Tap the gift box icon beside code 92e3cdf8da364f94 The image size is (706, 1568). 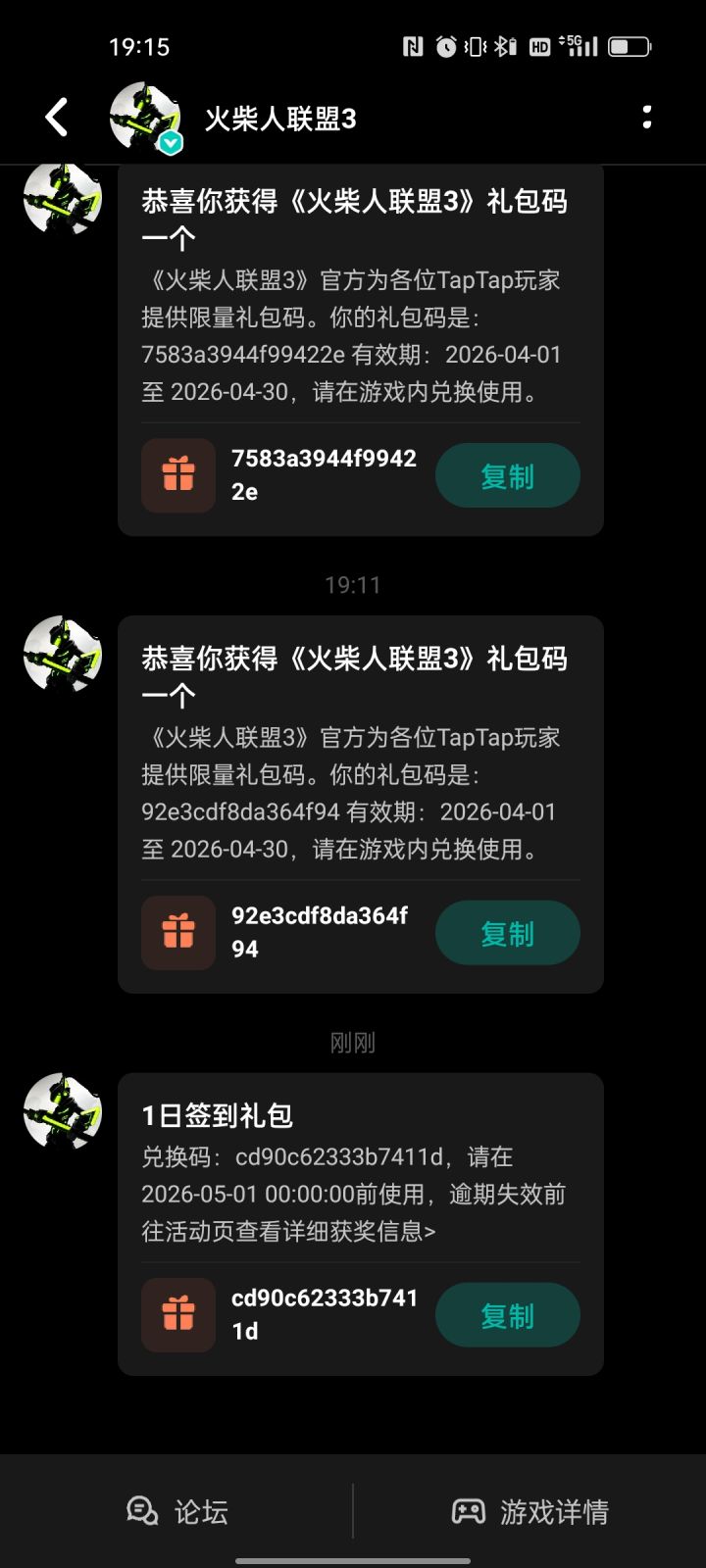pyautogui.click(x=178, y=932)
